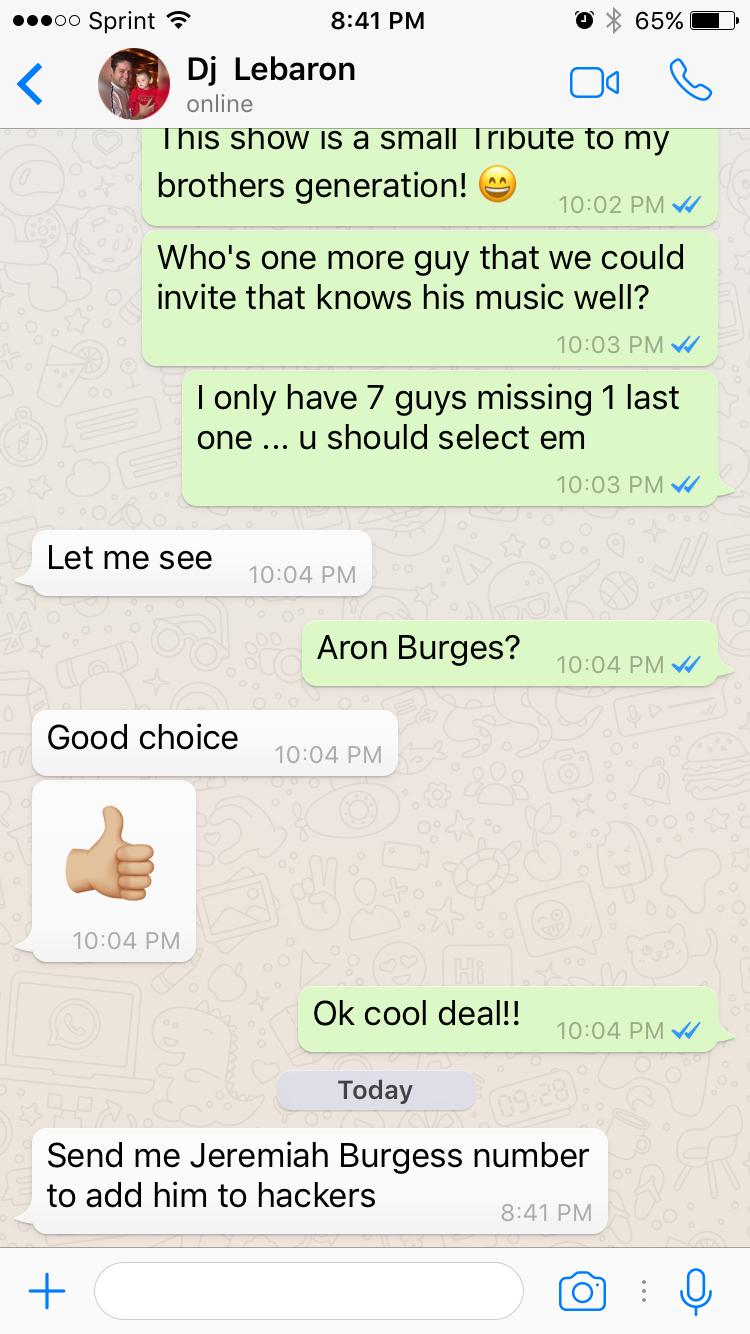This screenshot has height=1334, width=750.
Task: Start a video call with Dj Lebaron
Action: [594, 83]
